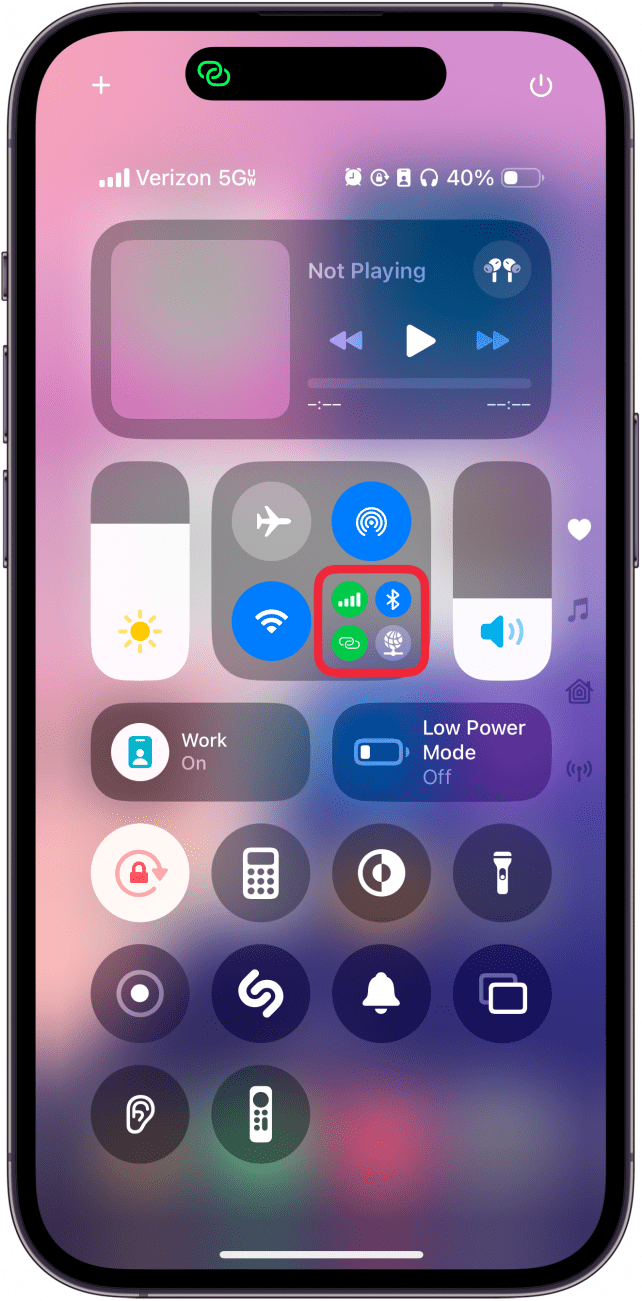Toggle the rotation lock
The width and height of the screenshot is (642, 1301).
[x=140, y=873]
